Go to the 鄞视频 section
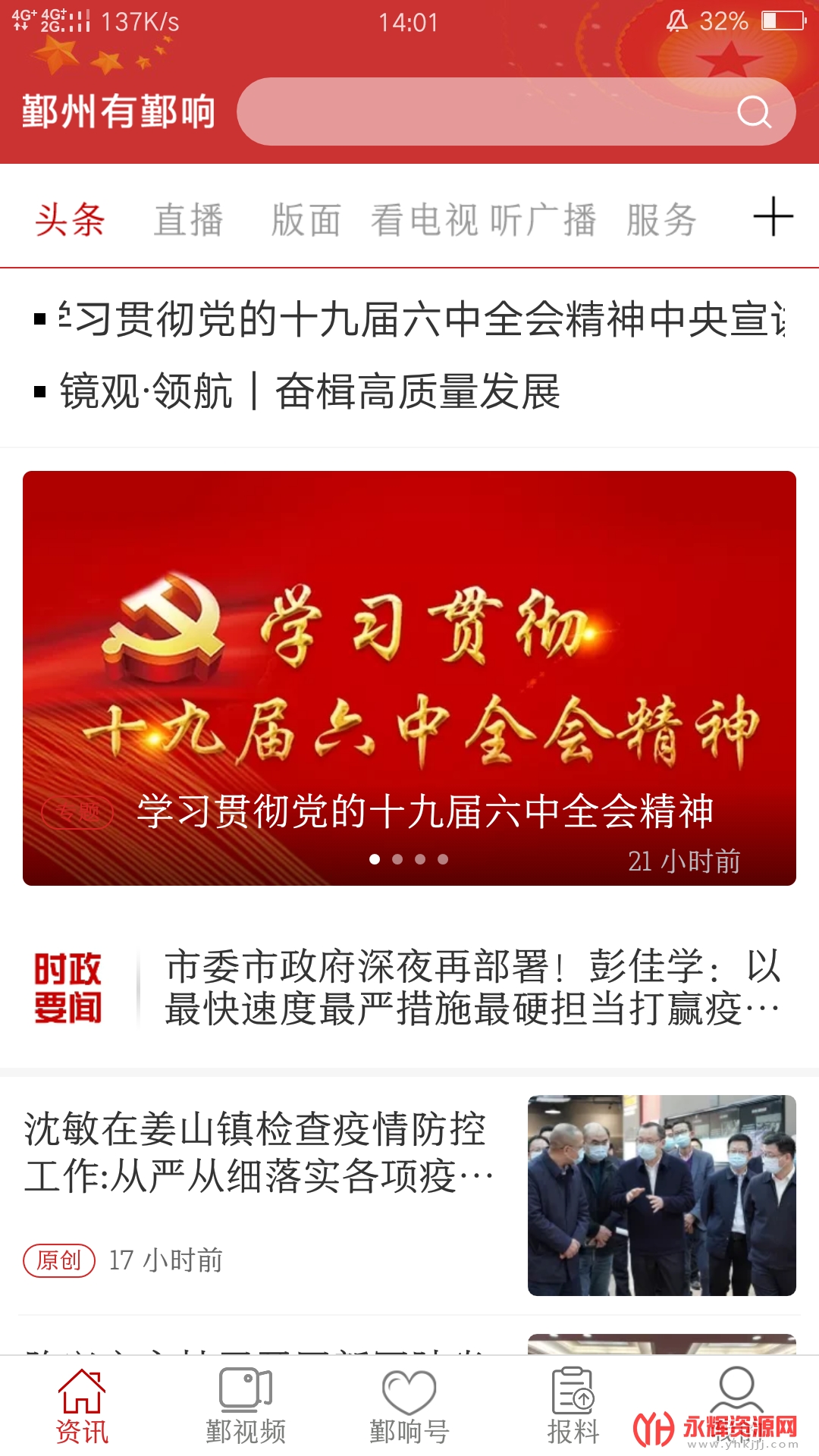Screen dimensions: 819x1456 246,1407
